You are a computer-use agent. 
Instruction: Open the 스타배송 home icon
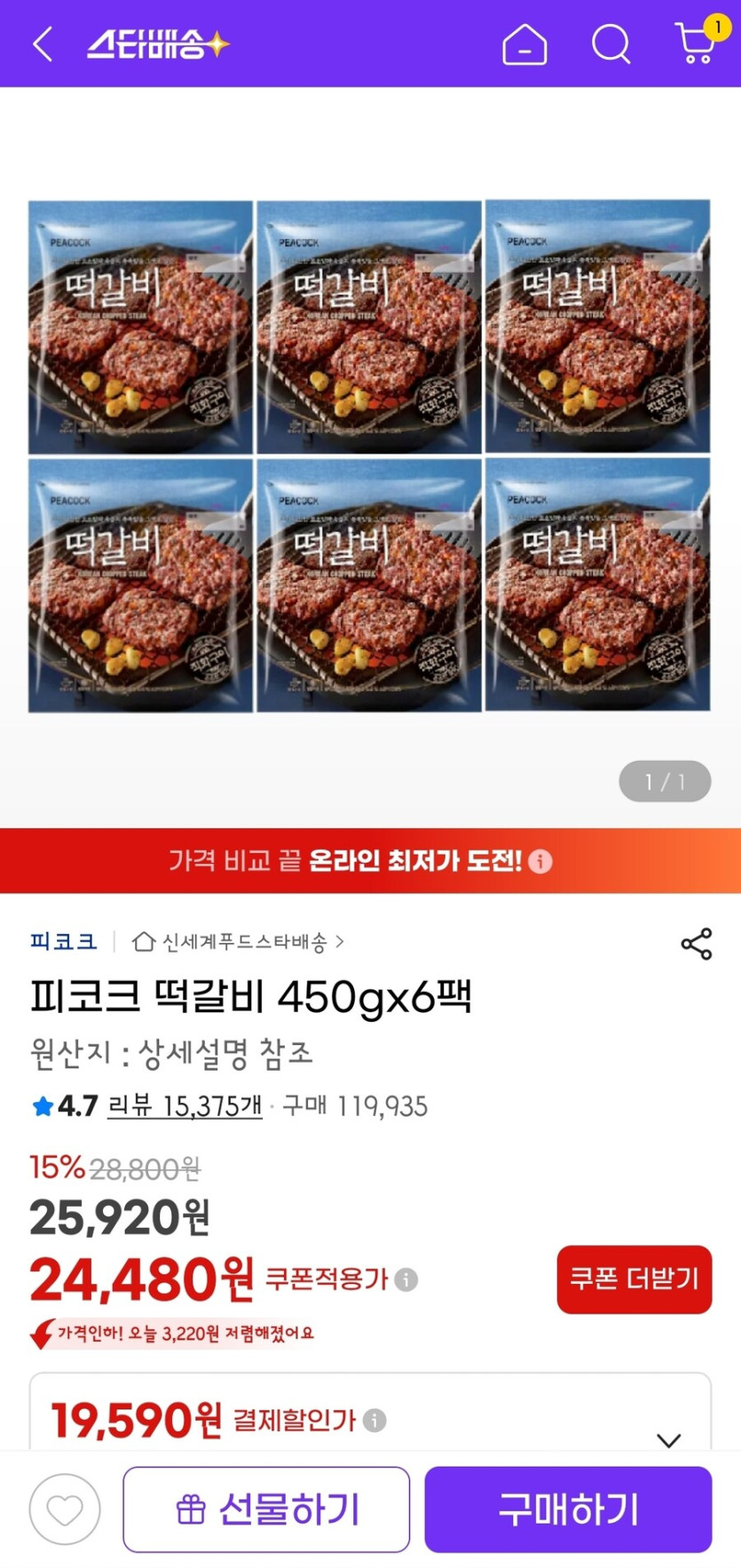(x=524, y=44)
